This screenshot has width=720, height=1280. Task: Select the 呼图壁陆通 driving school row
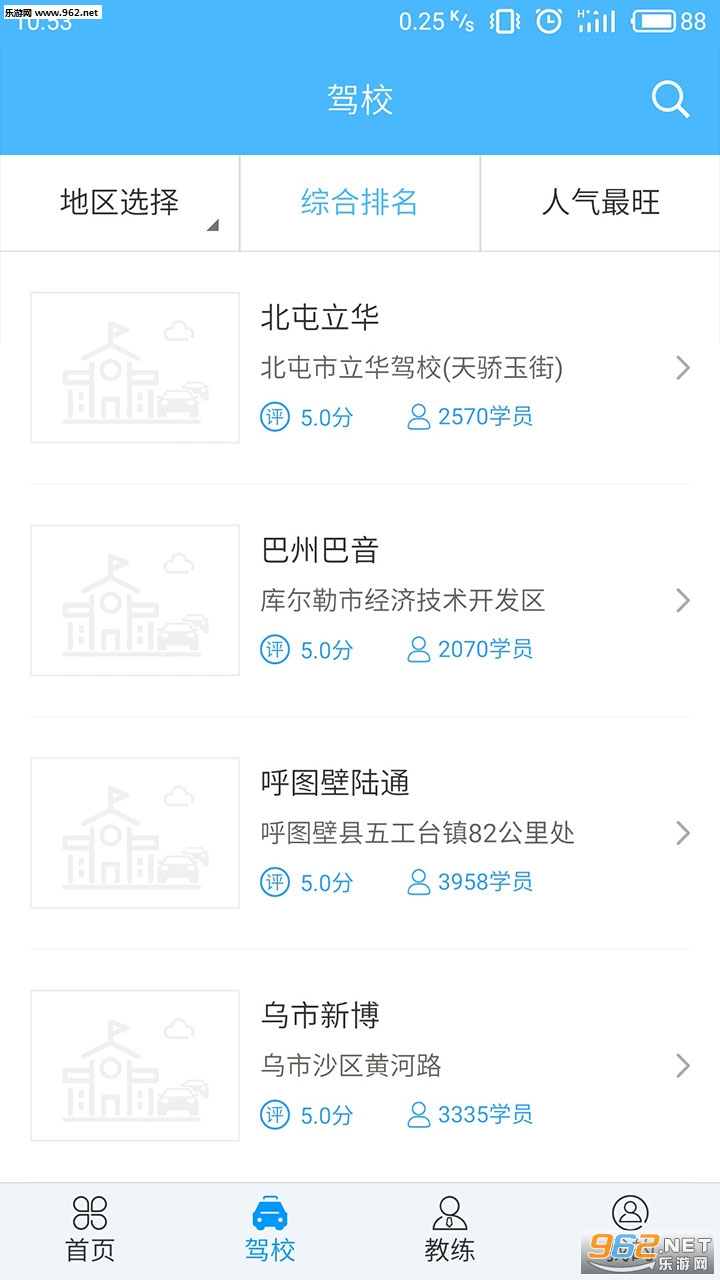pyautogui.click(x=360, y=832)
